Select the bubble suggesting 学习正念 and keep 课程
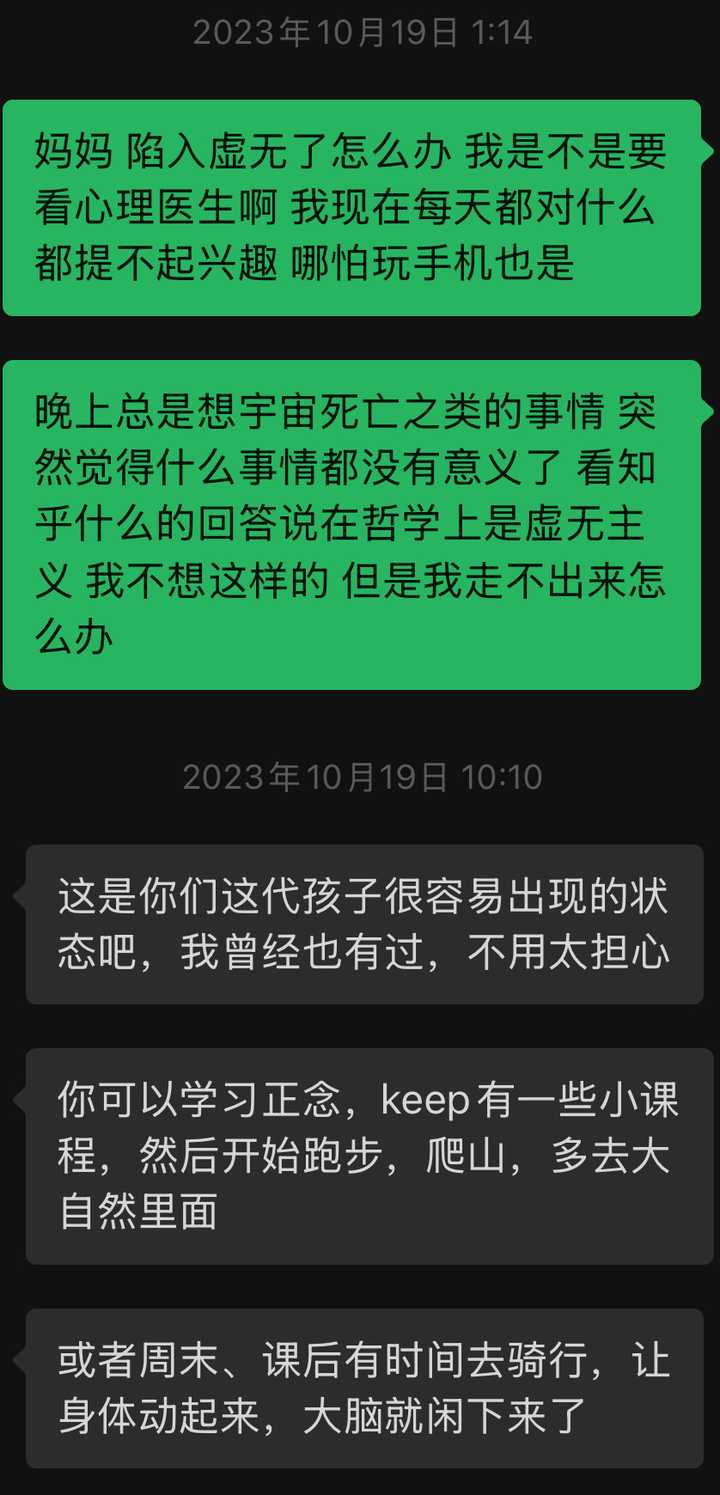 tap(360, 1150)
